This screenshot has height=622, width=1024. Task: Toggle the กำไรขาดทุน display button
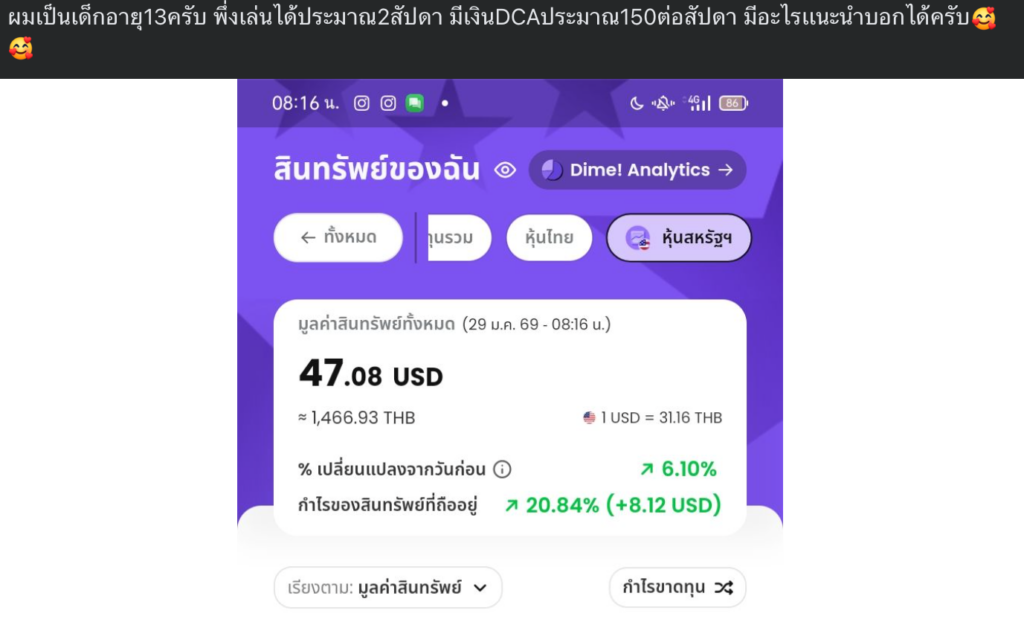pyautogui.click(x=677, y=587)
